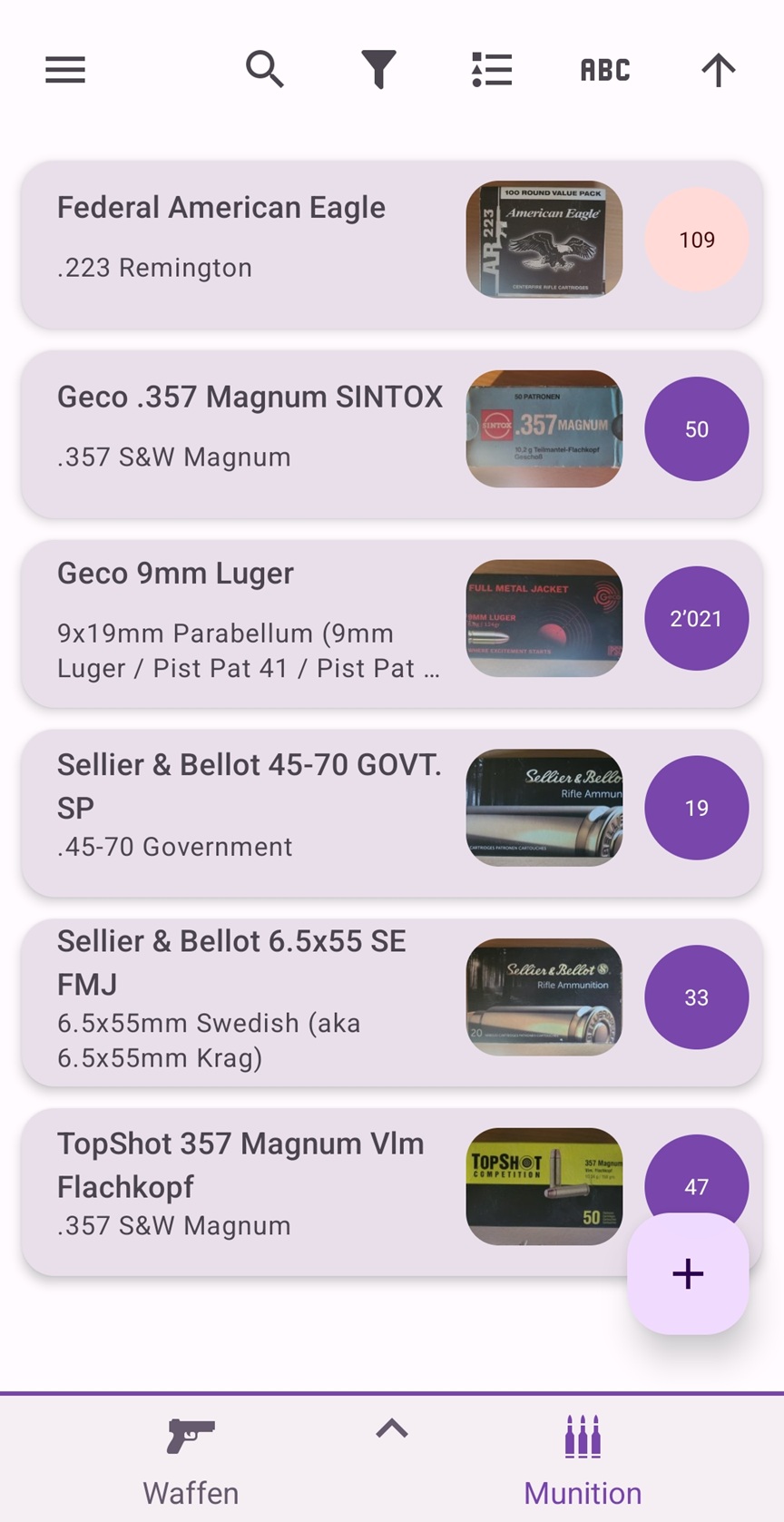The width and height of the screenshot is (784, 1522).
Task: Open the TopShot Competition box thumbnail
Action: tap(543, 1186)
